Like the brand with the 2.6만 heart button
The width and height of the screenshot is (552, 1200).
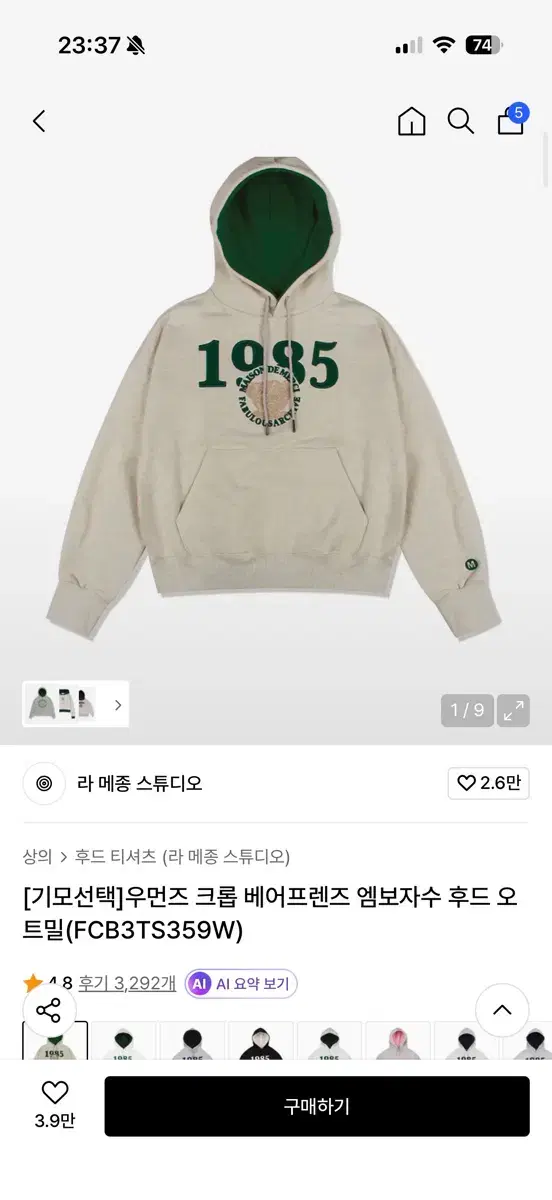pyautogui.click(x=489, y=783)
